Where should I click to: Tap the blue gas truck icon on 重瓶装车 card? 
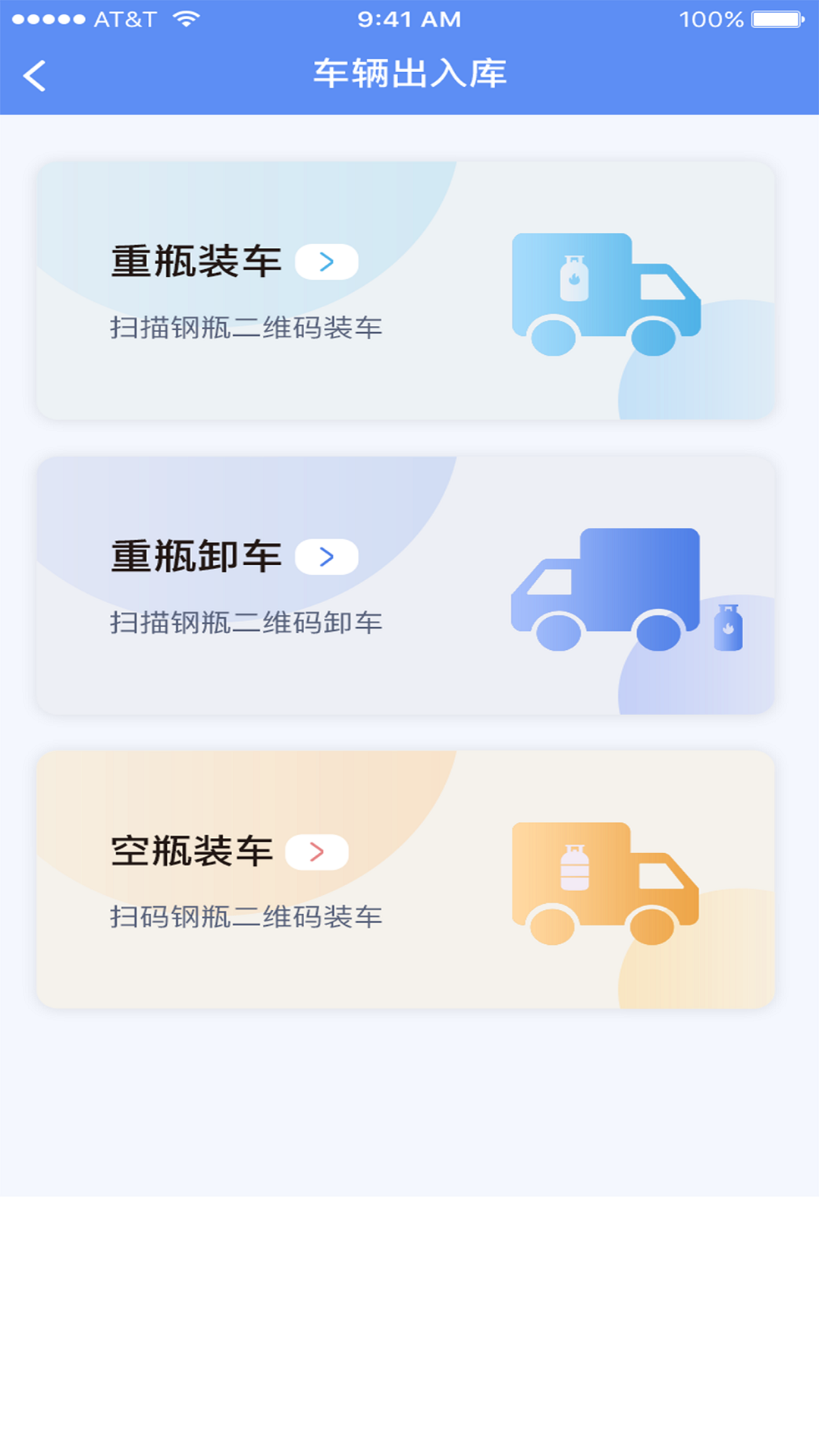pyautogui.click(x=607, y=292)
